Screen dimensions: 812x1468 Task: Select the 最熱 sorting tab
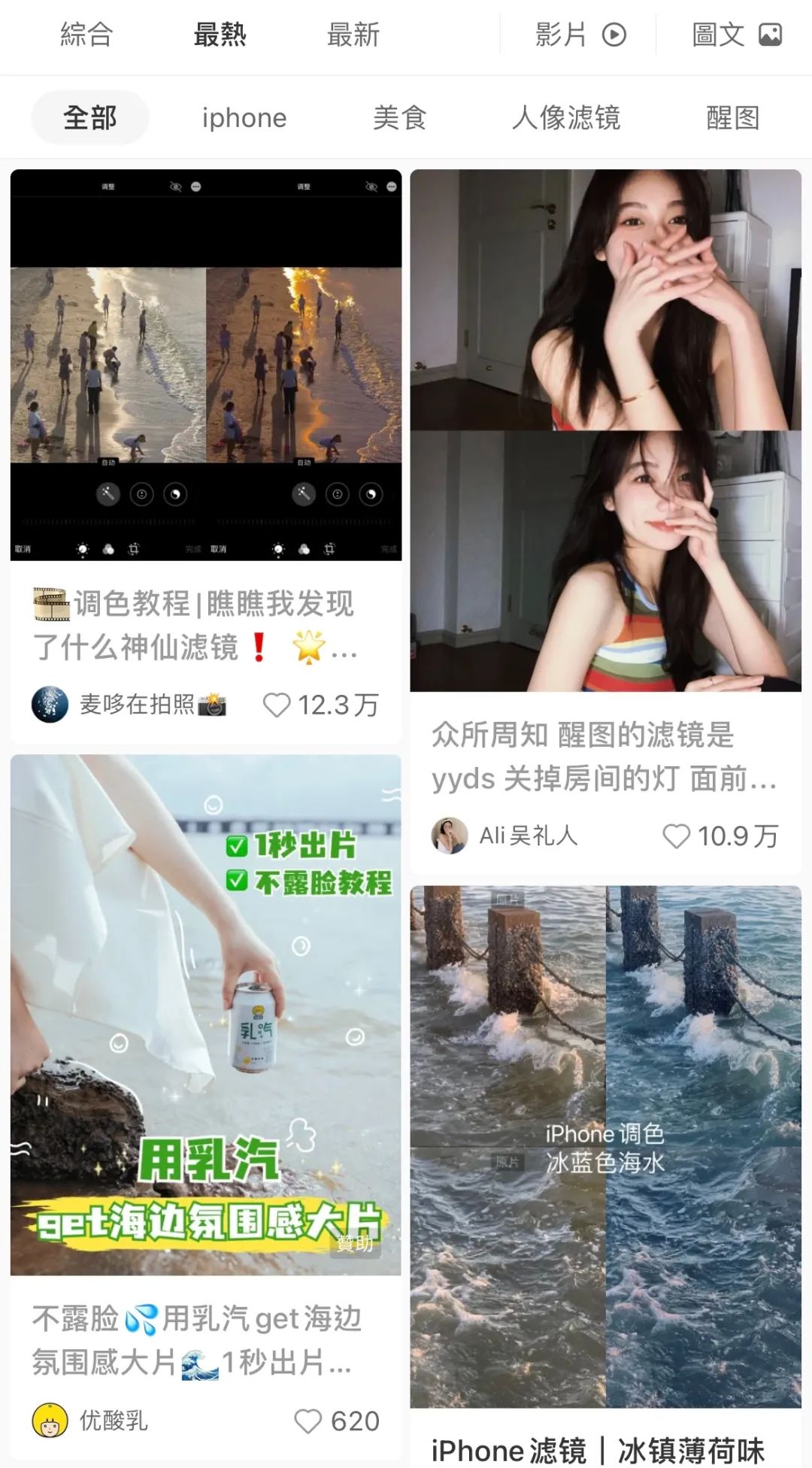point(220,35)
